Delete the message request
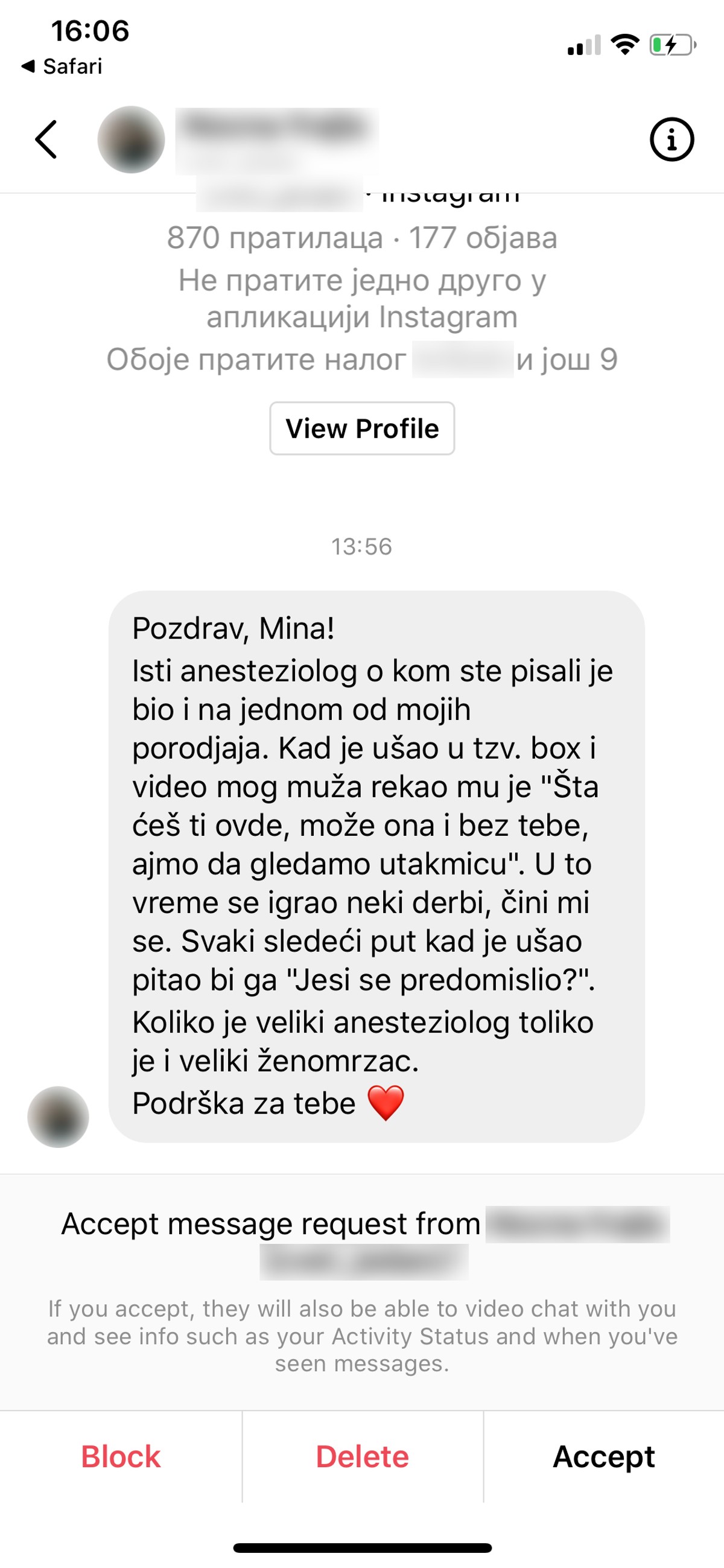Screen dimensions: 724x1568 pos(362,1456)
